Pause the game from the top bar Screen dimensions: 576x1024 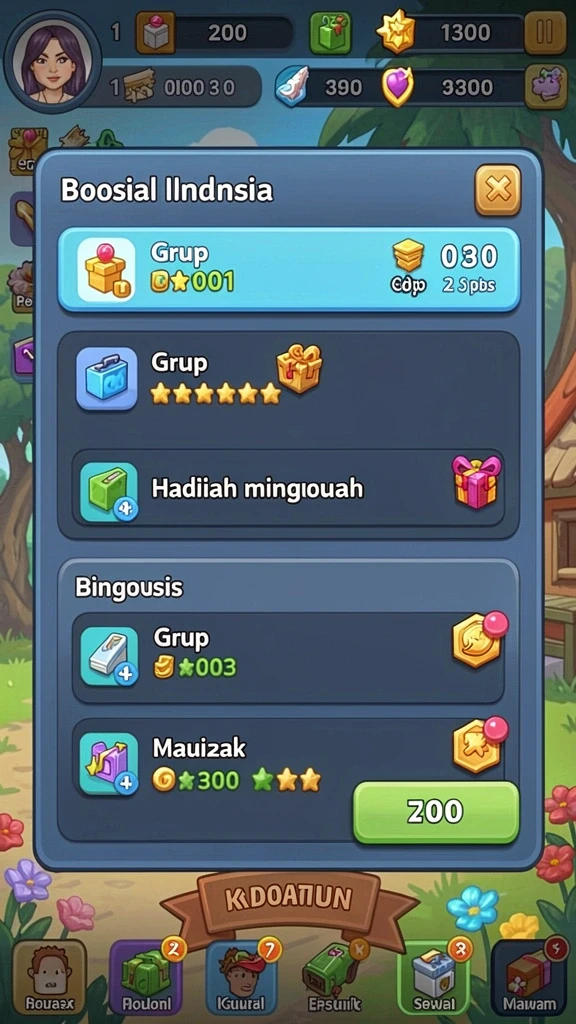click(x=545, y=32)
